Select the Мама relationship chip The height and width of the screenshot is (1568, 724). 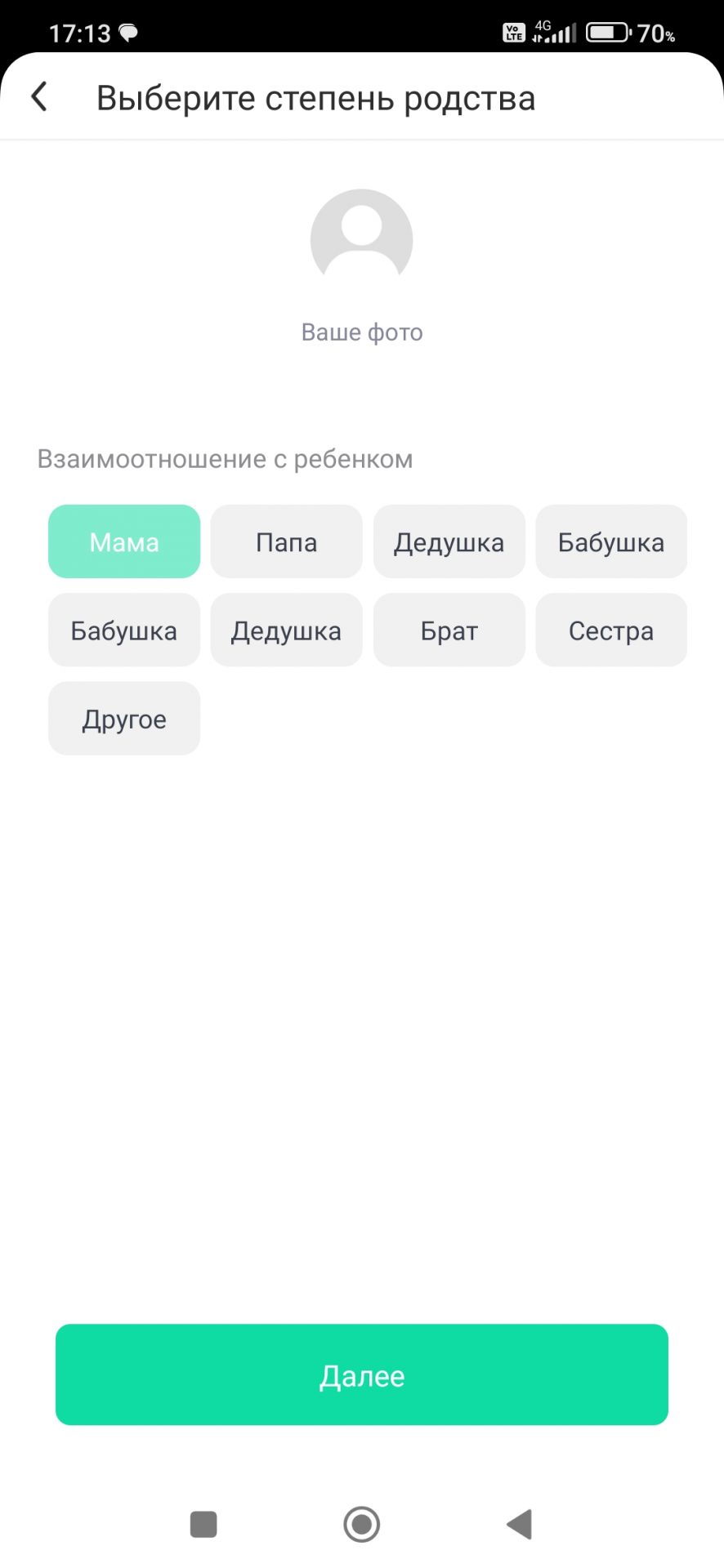click(x=124, y=542)
